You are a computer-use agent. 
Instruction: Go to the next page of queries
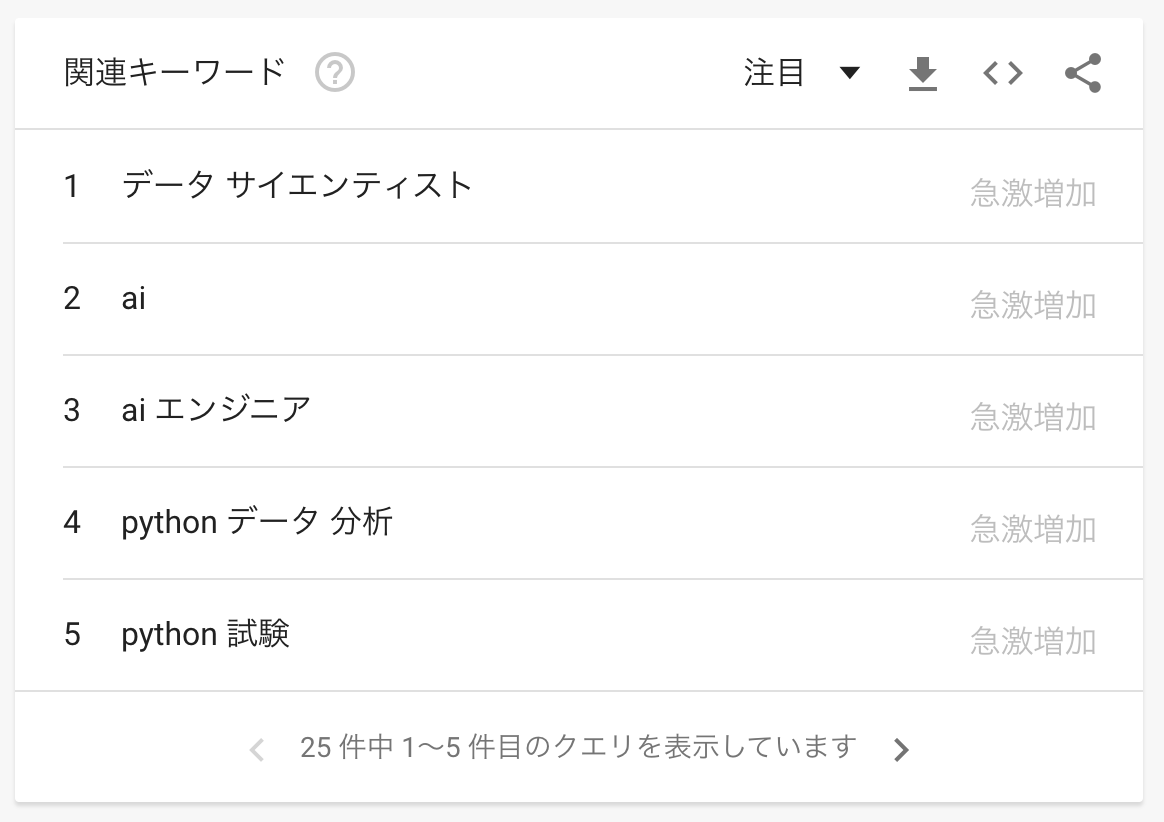pos(901,750)
